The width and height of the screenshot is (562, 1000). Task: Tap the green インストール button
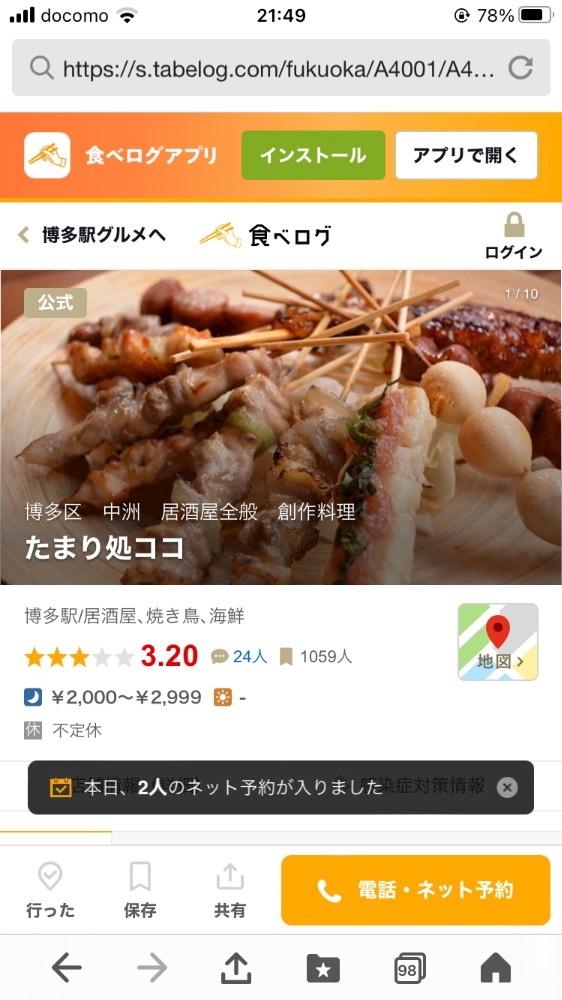tap(313, 155)
